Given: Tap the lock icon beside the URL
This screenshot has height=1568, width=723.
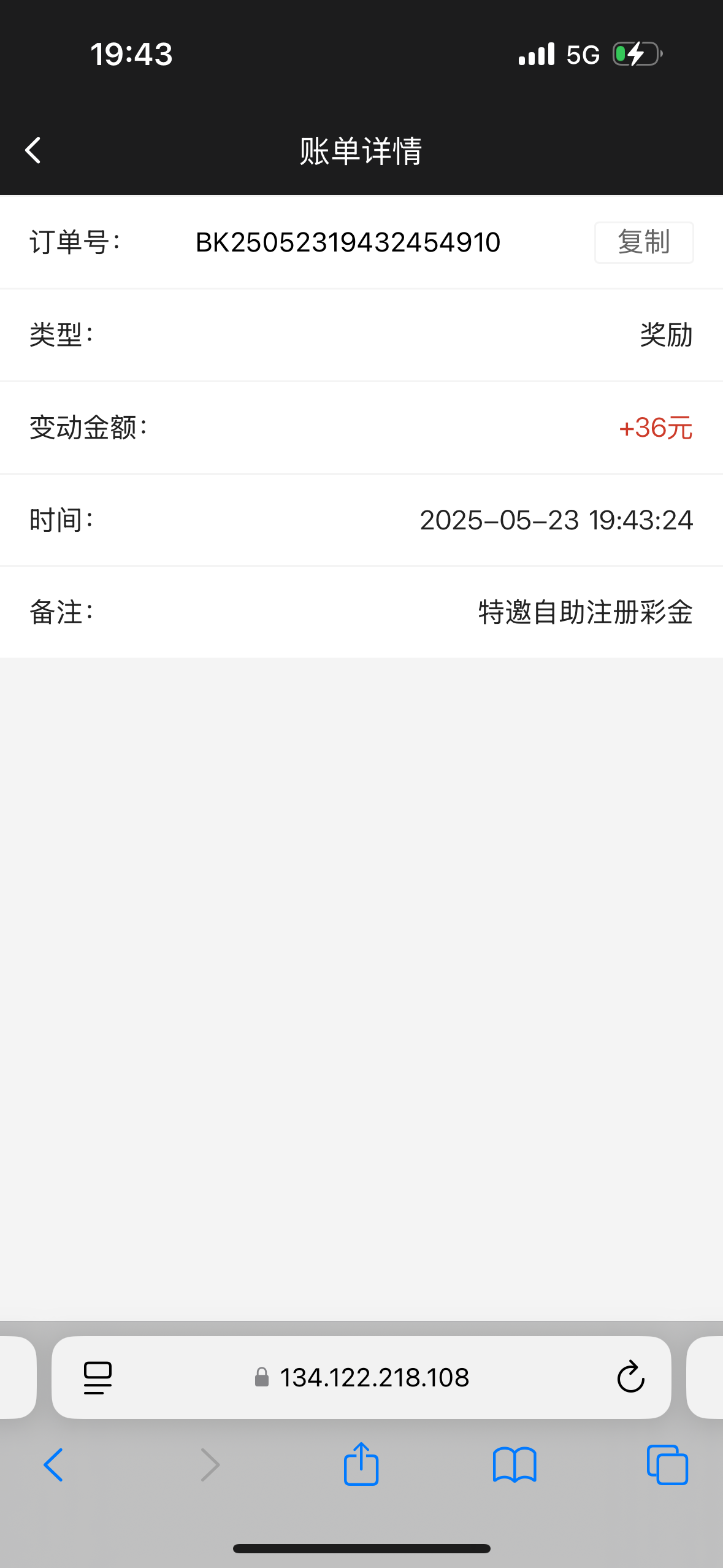Looking at the screenshot, I should pos(262,1377).
